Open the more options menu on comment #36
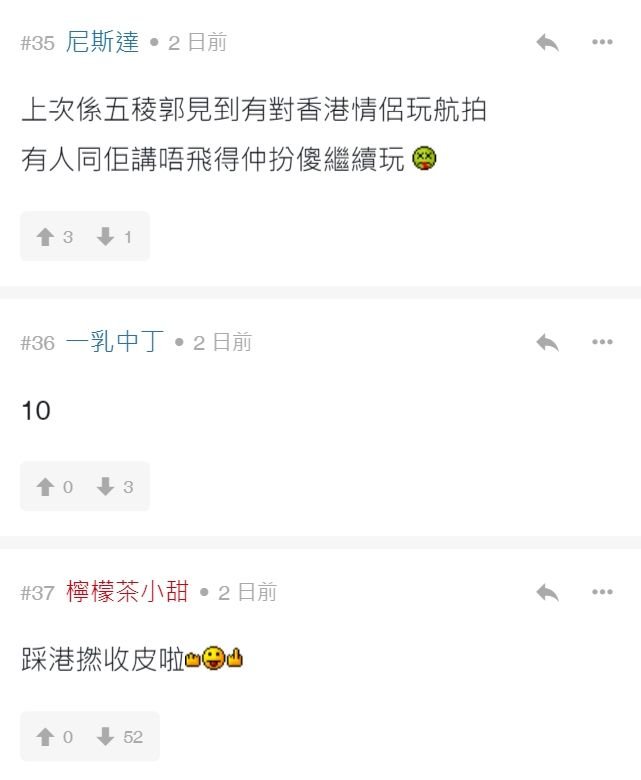641x780 pixels. (x=602, y=342)
